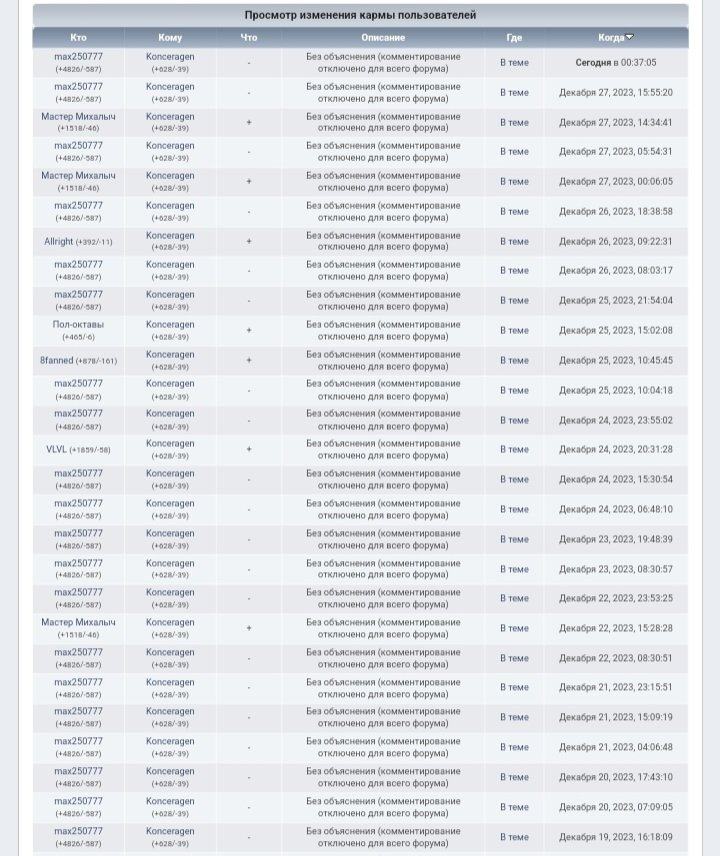Sort by the Кому column header
Viewport: 720px width, 856px height.
pyautogui.click(x=170, y=38)
